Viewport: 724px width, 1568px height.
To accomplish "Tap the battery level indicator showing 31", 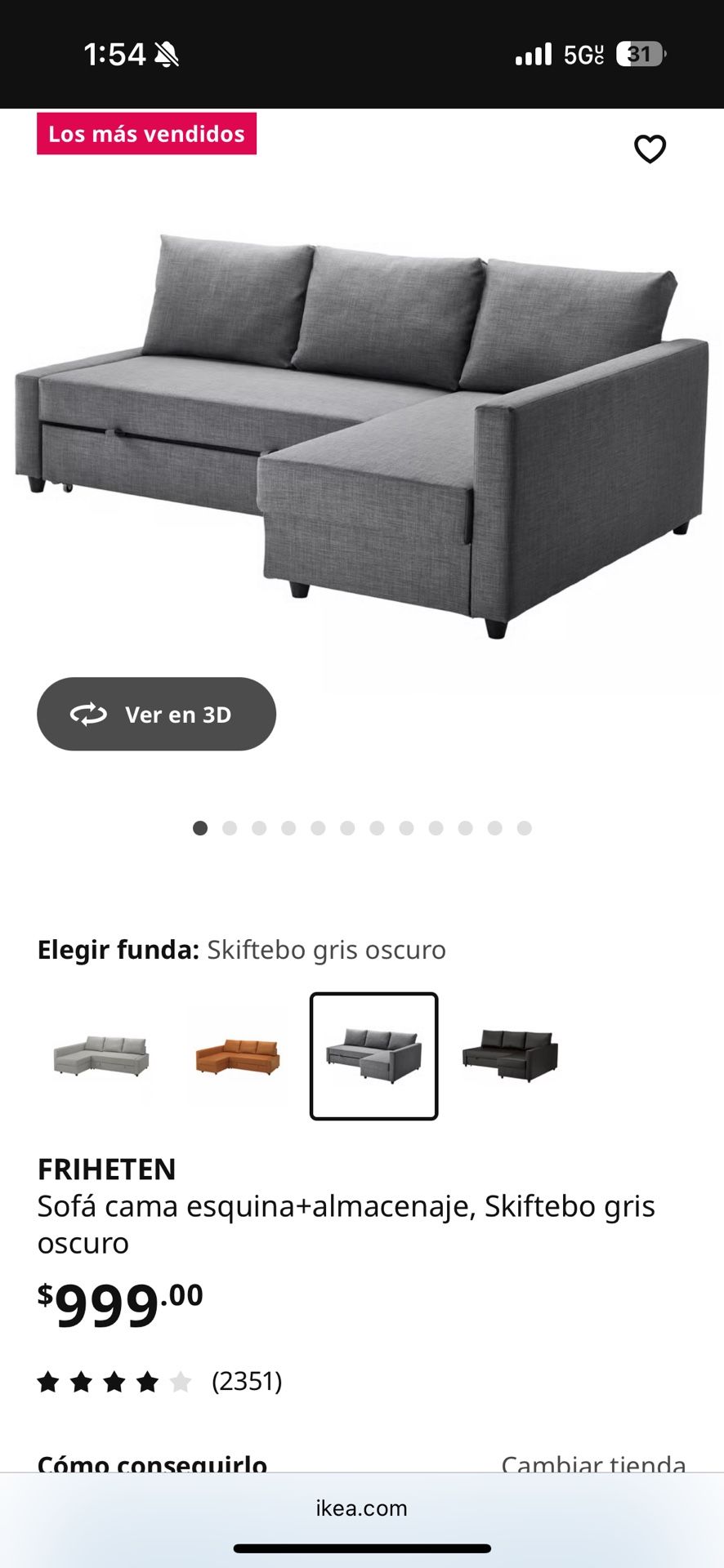I will click(641, 52).
